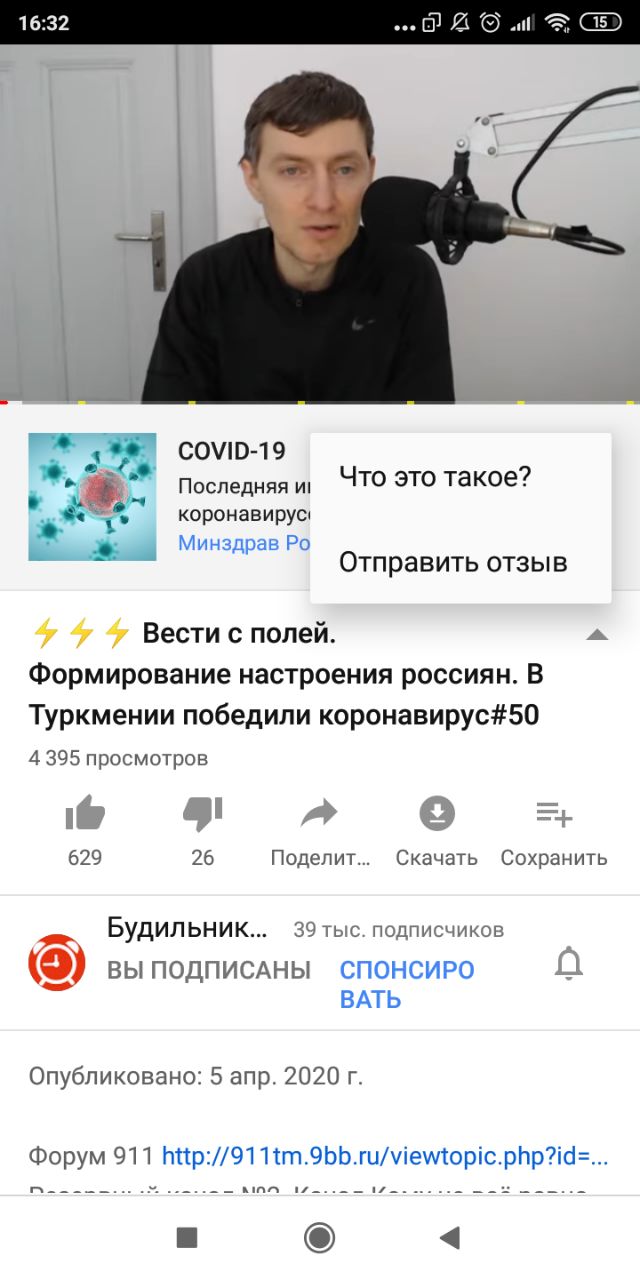Collapse the video description arrow
The height and width of the screenshot is (1280, 640).
pyautogui.click(x=597, y=634)
